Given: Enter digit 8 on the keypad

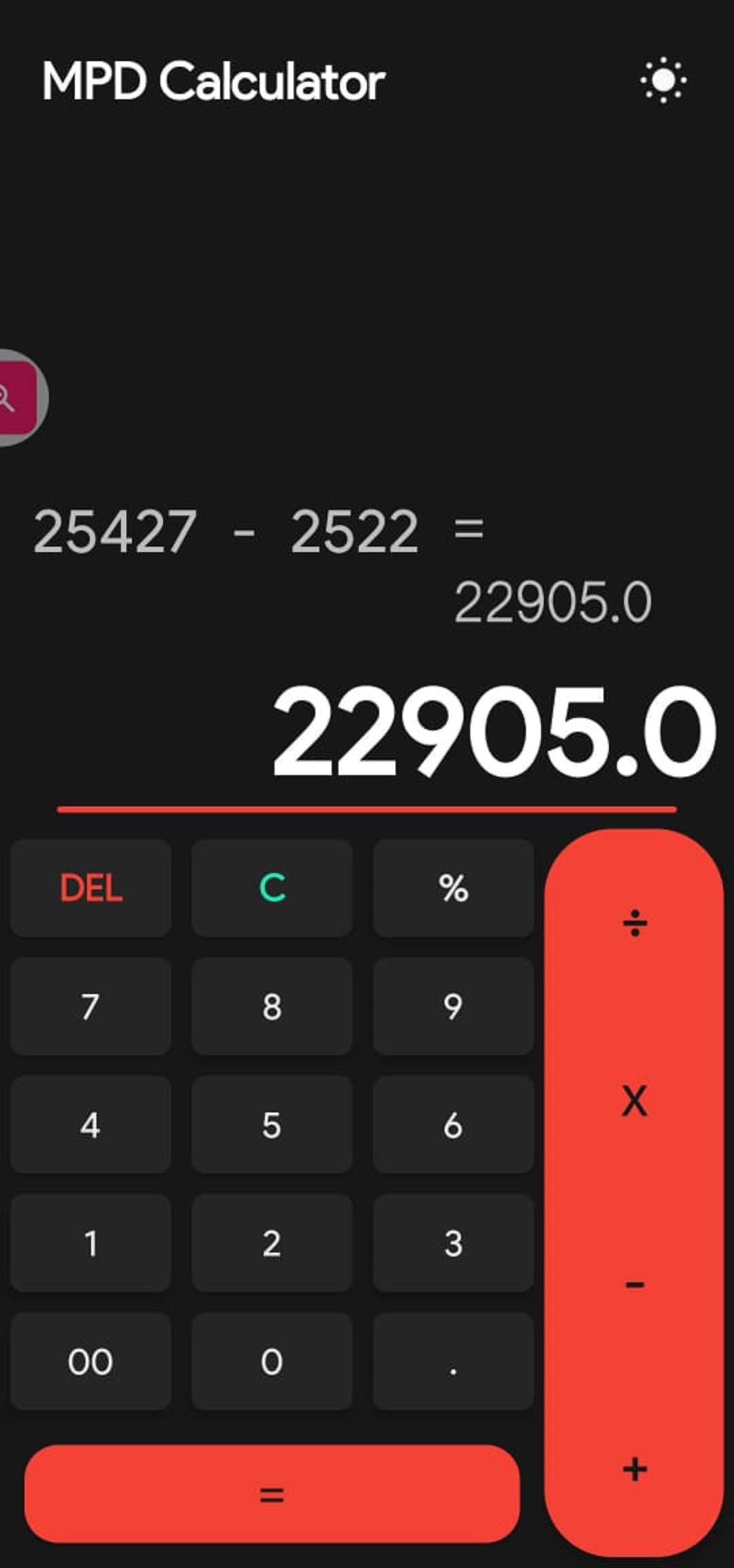Looking at the screenshot, I should [x=272, y=1006].
